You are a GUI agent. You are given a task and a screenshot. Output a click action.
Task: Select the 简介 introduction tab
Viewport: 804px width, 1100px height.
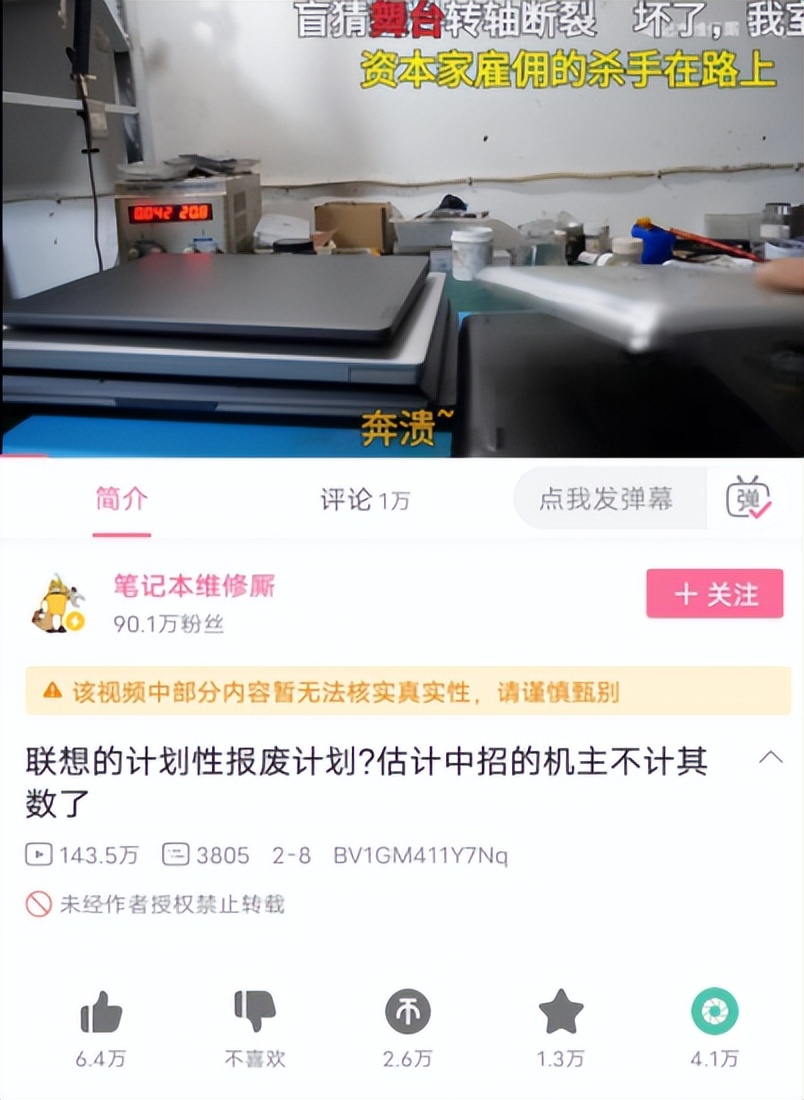tap(120, 498)
